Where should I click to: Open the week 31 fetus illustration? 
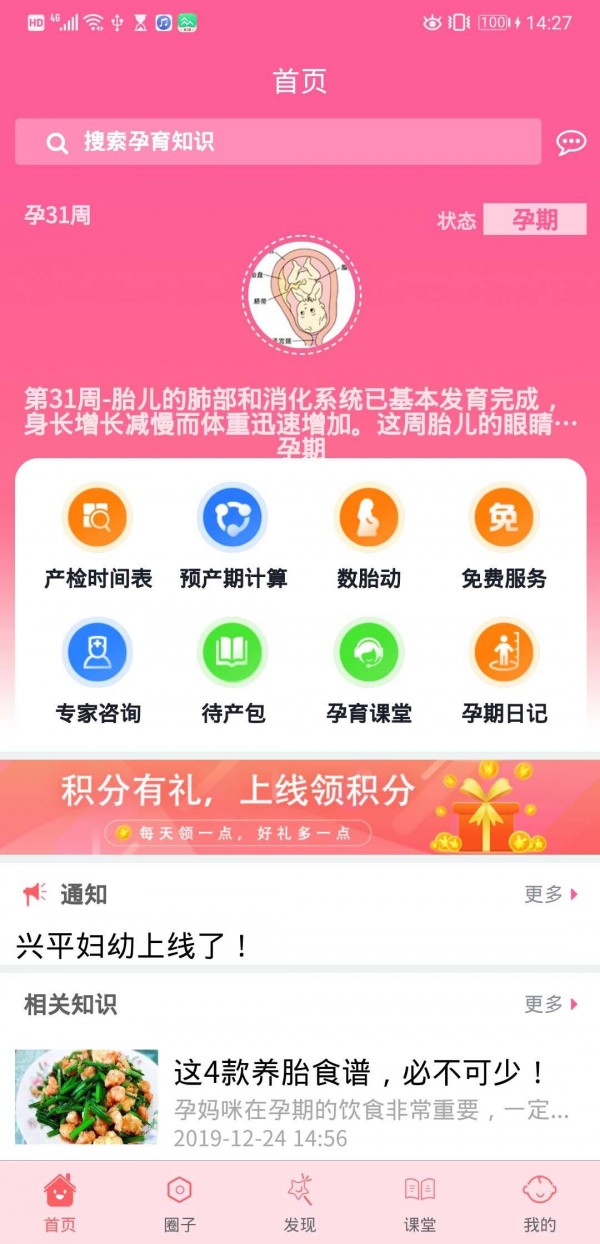[300, 295]
